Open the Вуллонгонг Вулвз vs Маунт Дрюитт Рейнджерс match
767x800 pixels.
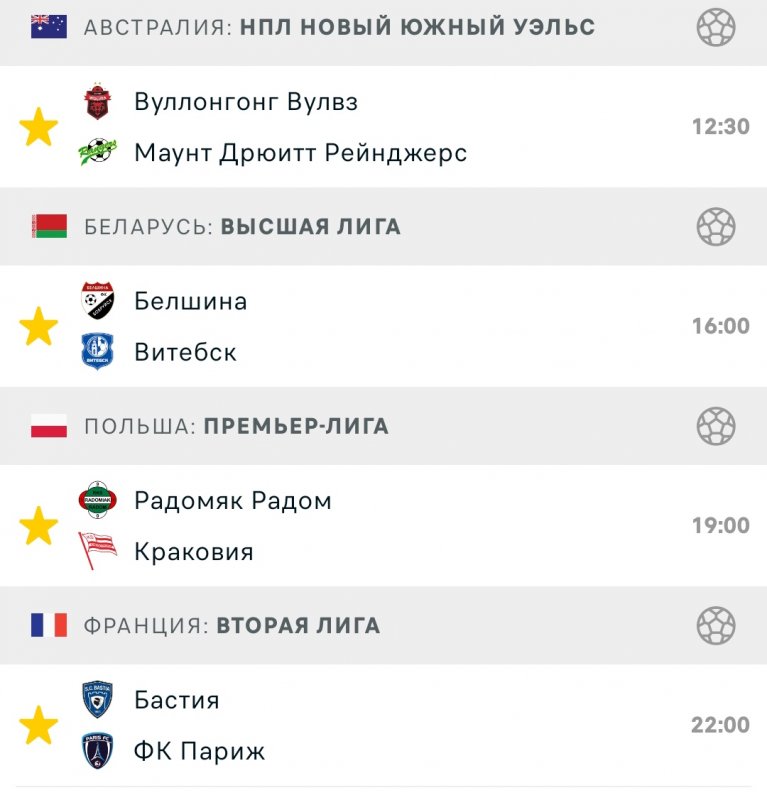(300, 128)
